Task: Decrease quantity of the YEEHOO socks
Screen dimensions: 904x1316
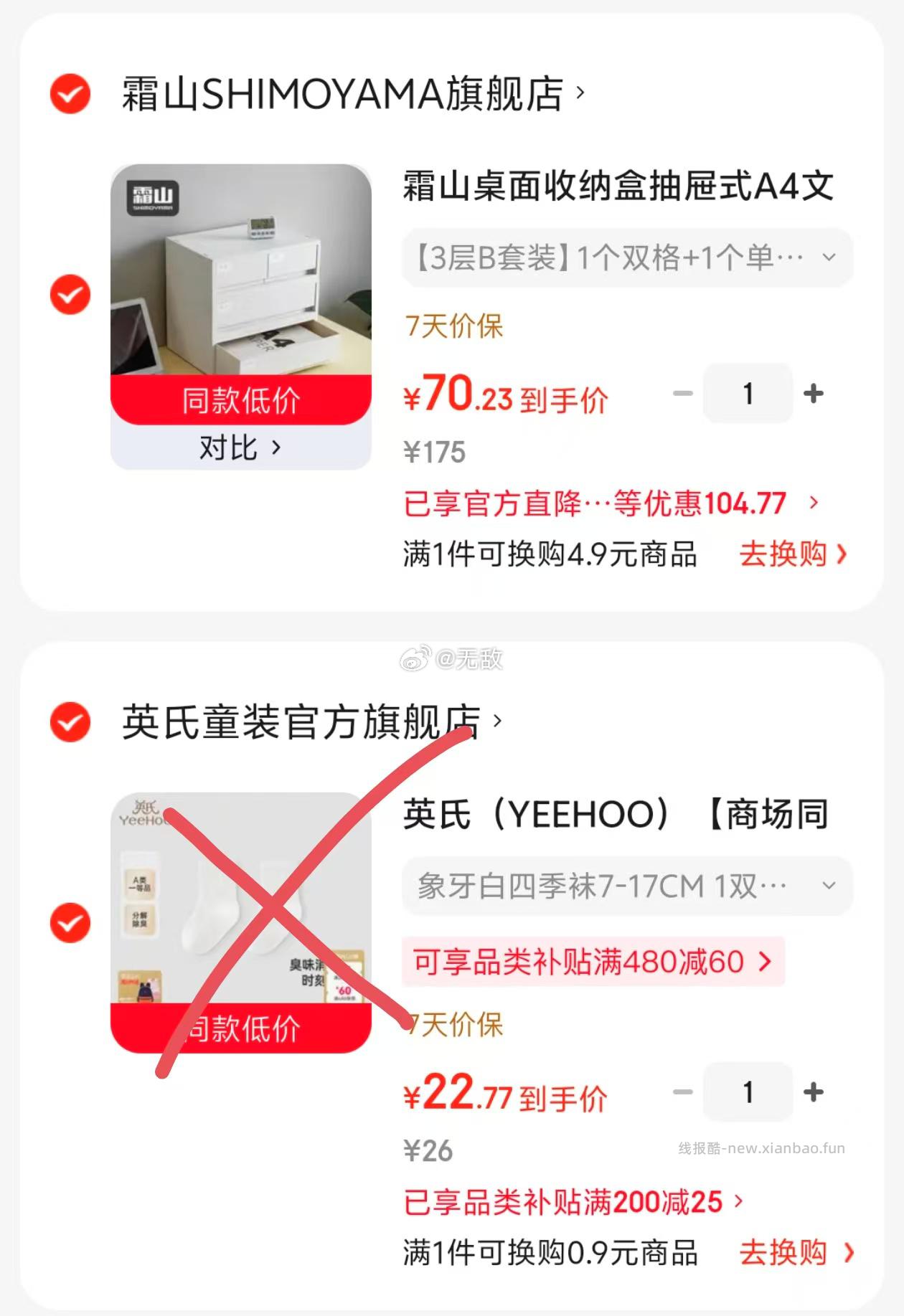Action: pyautogui.click(x=682, y=1092)
